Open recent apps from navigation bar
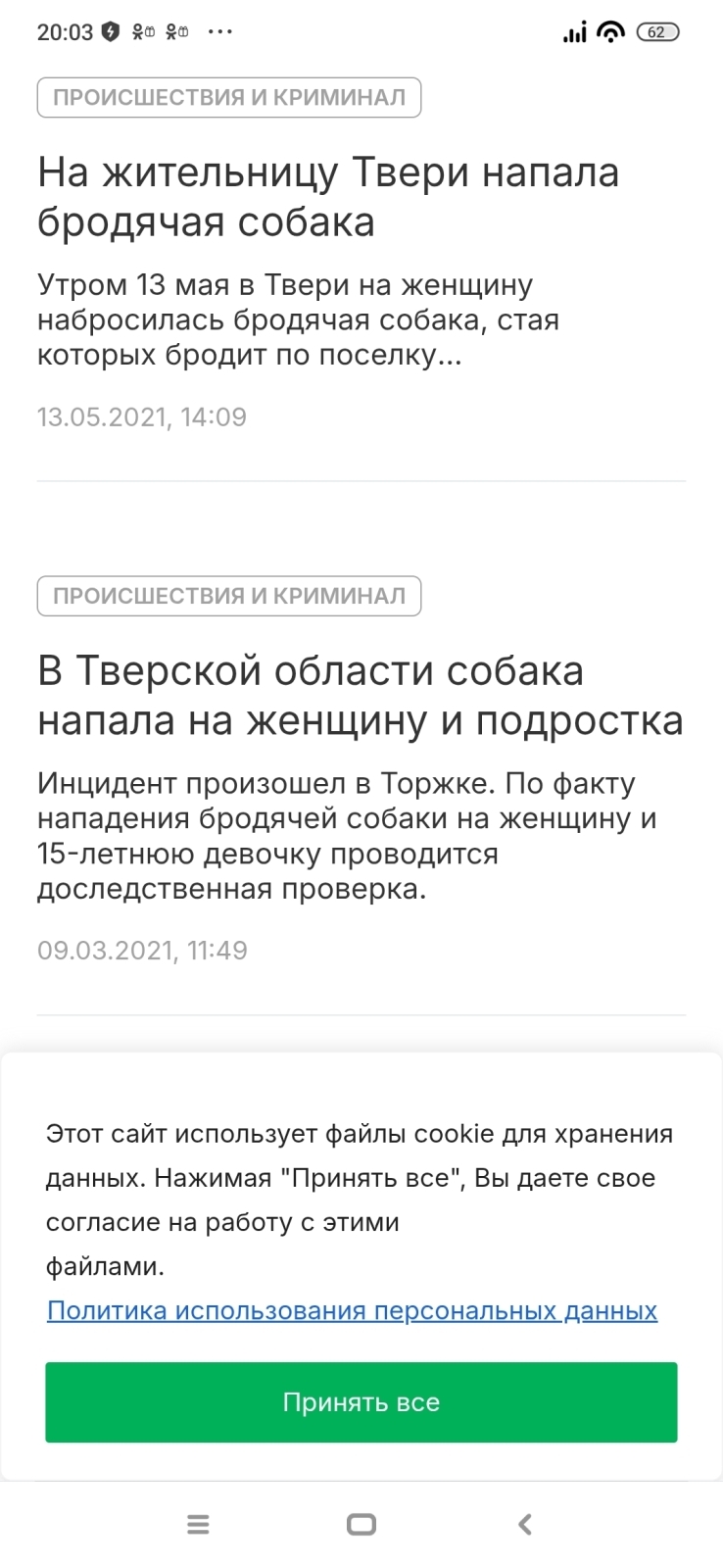This screenshot has width=723, height=1568. (x=198, y=1524)
